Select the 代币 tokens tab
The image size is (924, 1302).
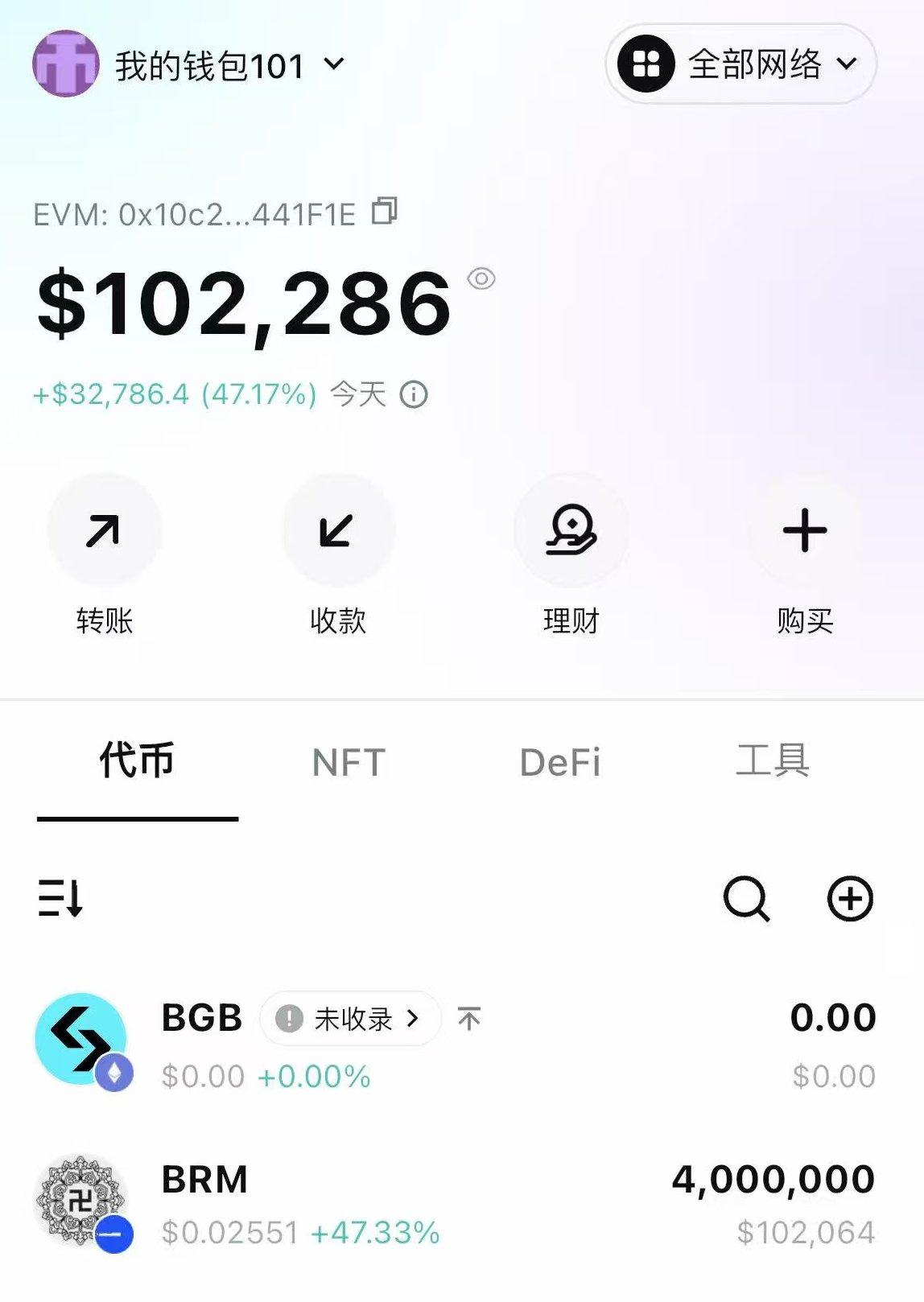[137, 761]
